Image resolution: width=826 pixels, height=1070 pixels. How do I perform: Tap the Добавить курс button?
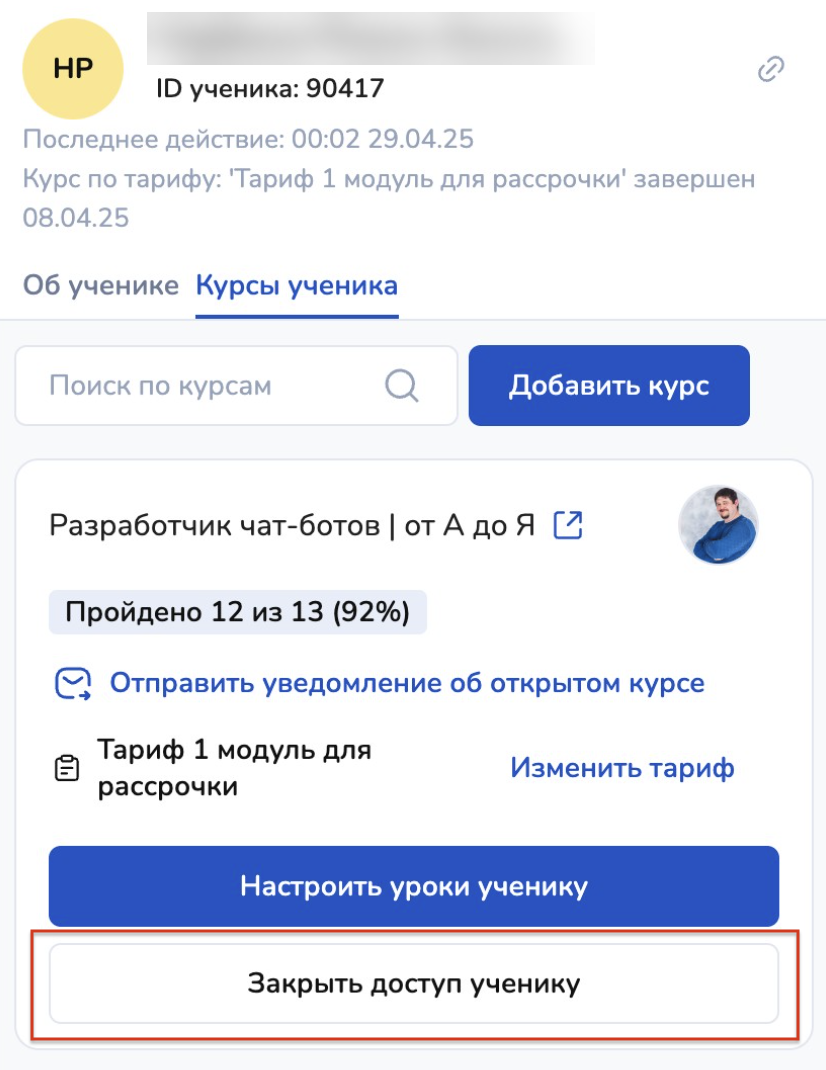coord(608,386)
